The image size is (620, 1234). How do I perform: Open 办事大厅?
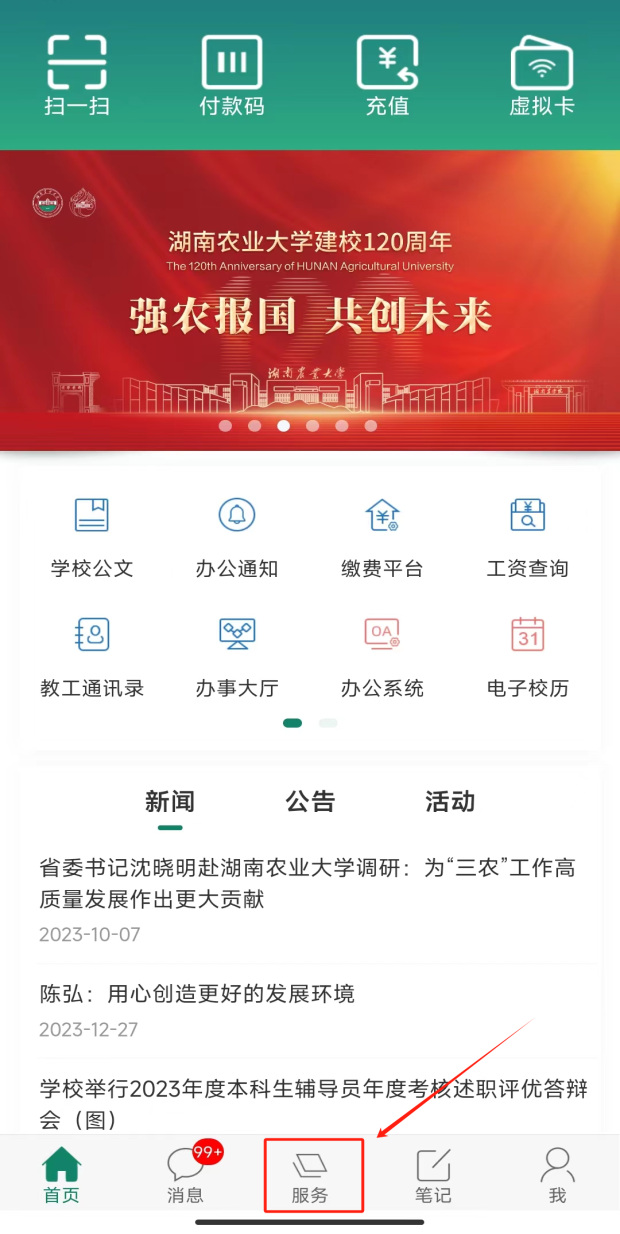[237, 657]
